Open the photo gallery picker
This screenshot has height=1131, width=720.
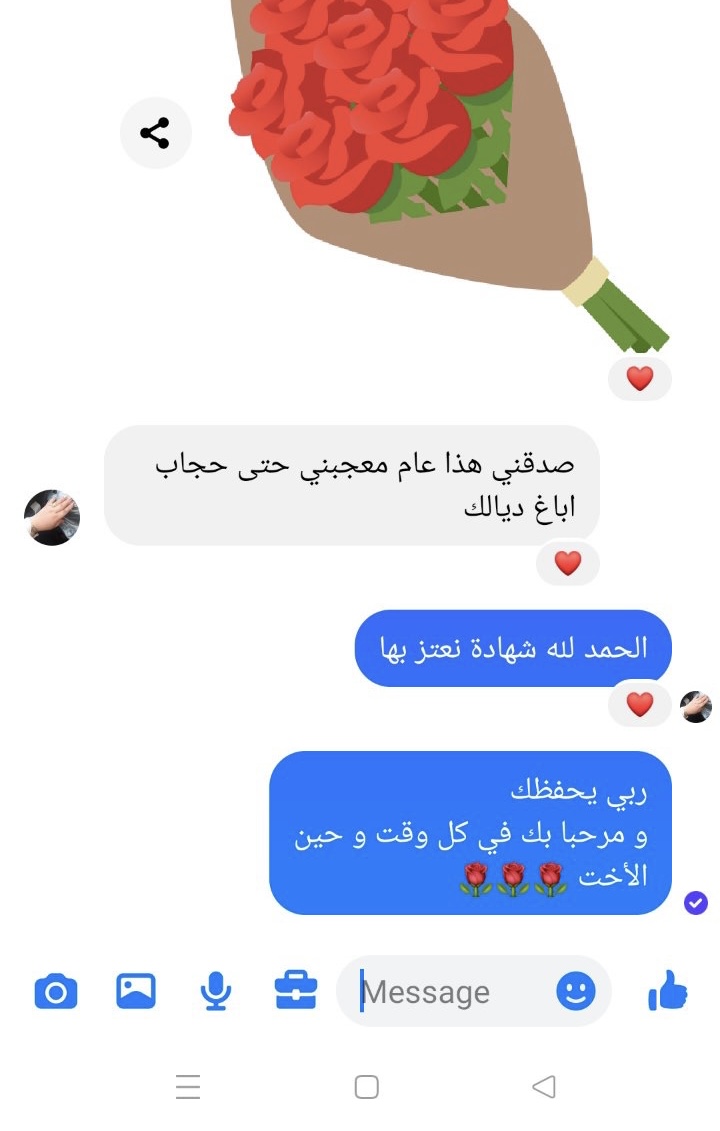[x=136, y=991]
